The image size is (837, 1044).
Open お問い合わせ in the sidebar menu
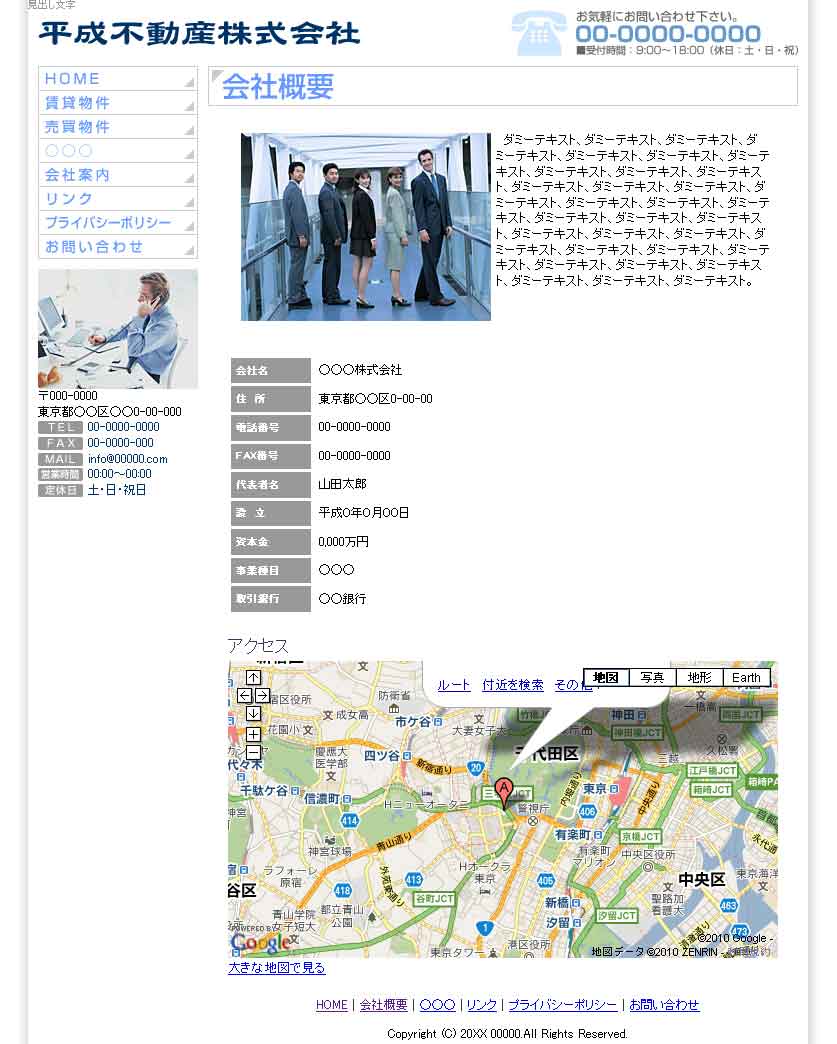click(117, 247)
